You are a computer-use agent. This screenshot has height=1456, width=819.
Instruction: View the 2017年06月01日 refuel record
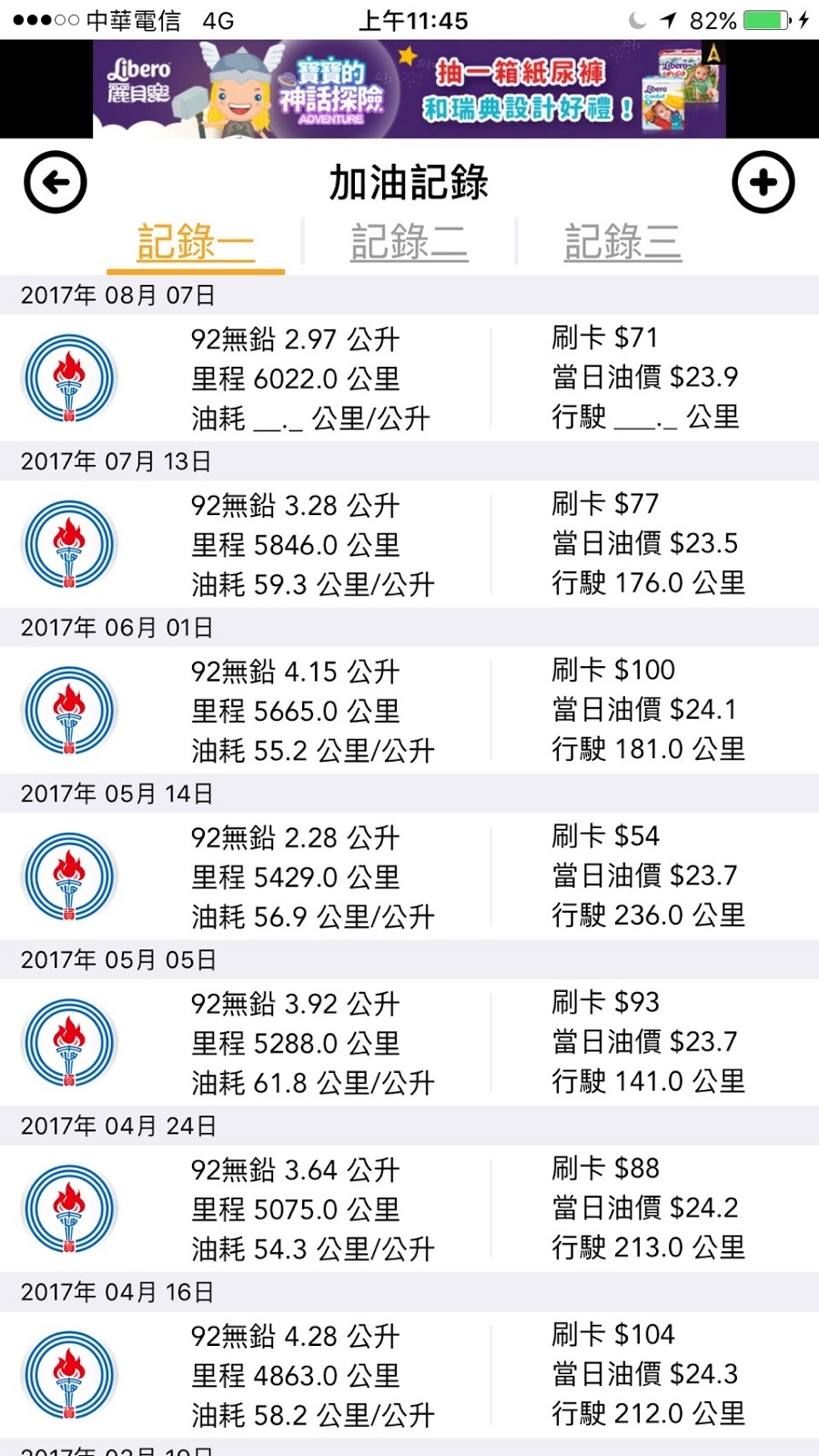click(x=409, y=710)
